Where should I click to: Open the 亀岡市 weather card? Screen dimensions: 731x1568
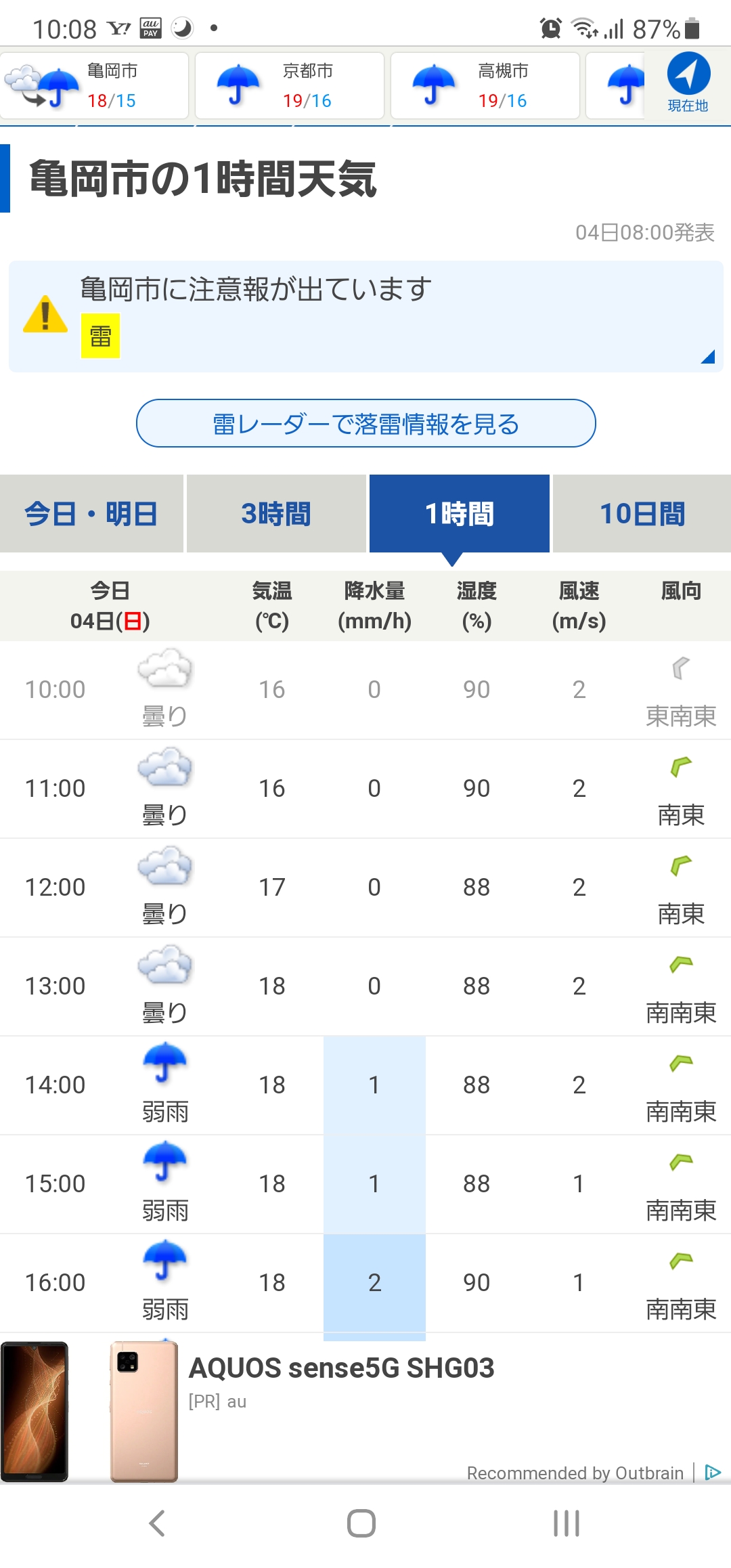click(95, 86)
